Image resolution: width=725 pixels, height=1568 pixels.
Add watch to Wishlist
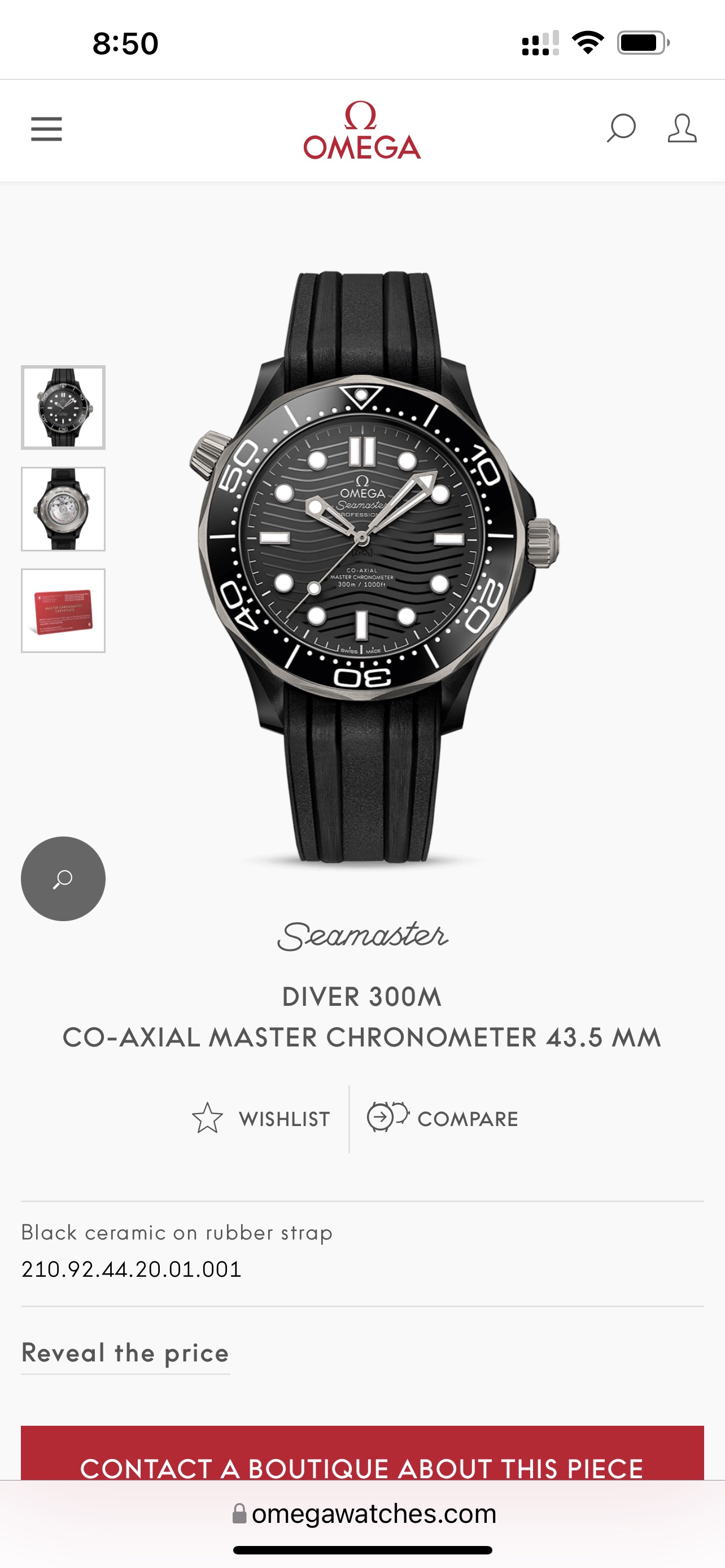click(261, 1118)
